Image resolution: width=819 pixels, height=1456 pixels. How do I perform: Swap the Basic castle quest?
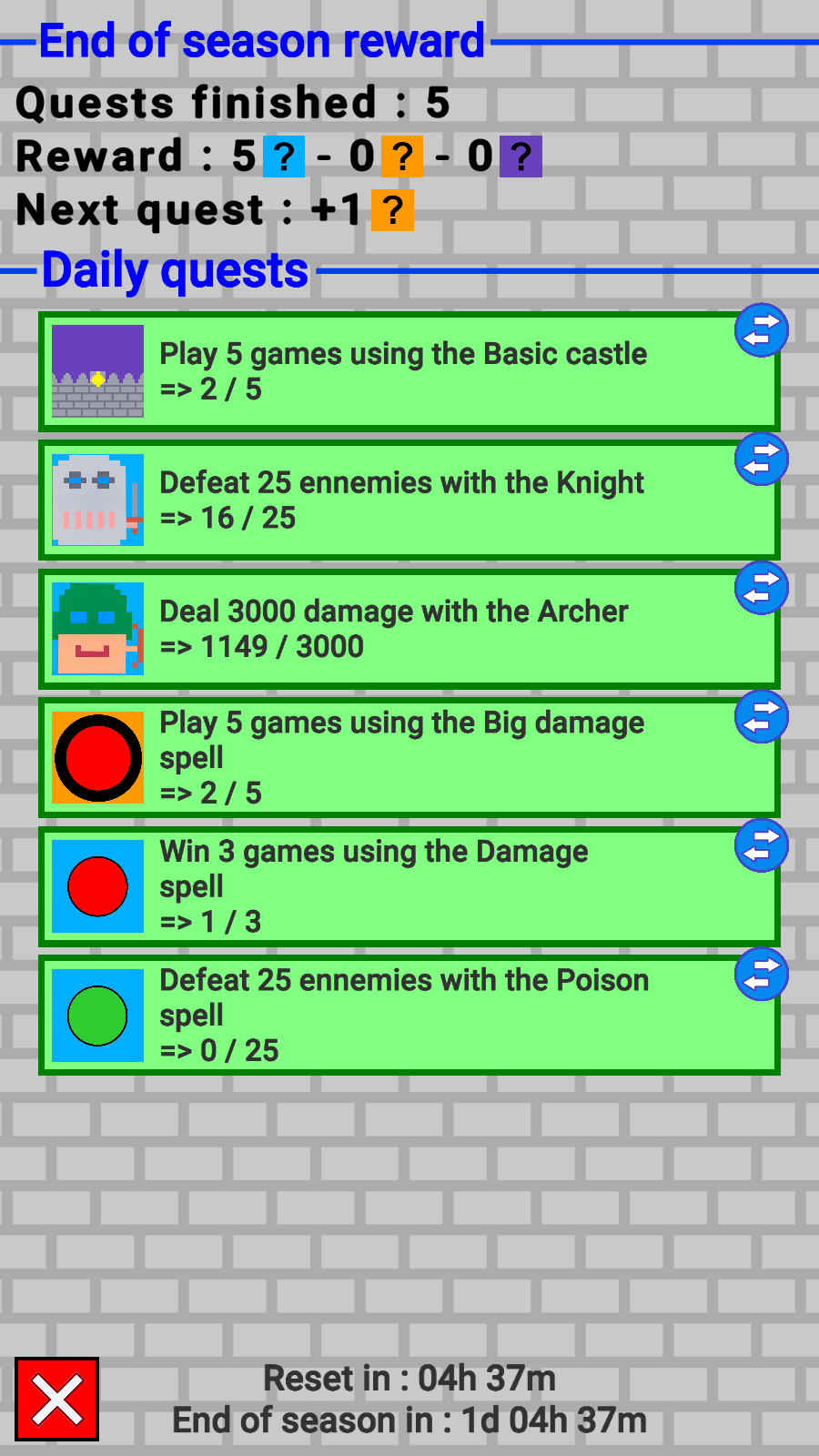[x=761, y=330]
